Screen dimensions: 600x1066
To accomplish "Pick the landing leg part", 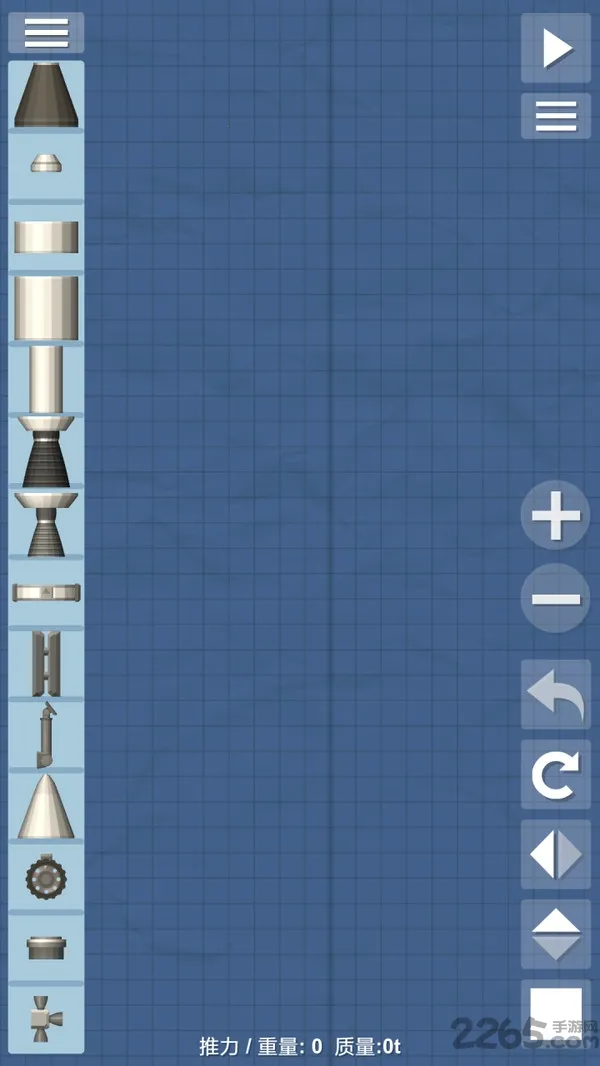I will [46, 733].
